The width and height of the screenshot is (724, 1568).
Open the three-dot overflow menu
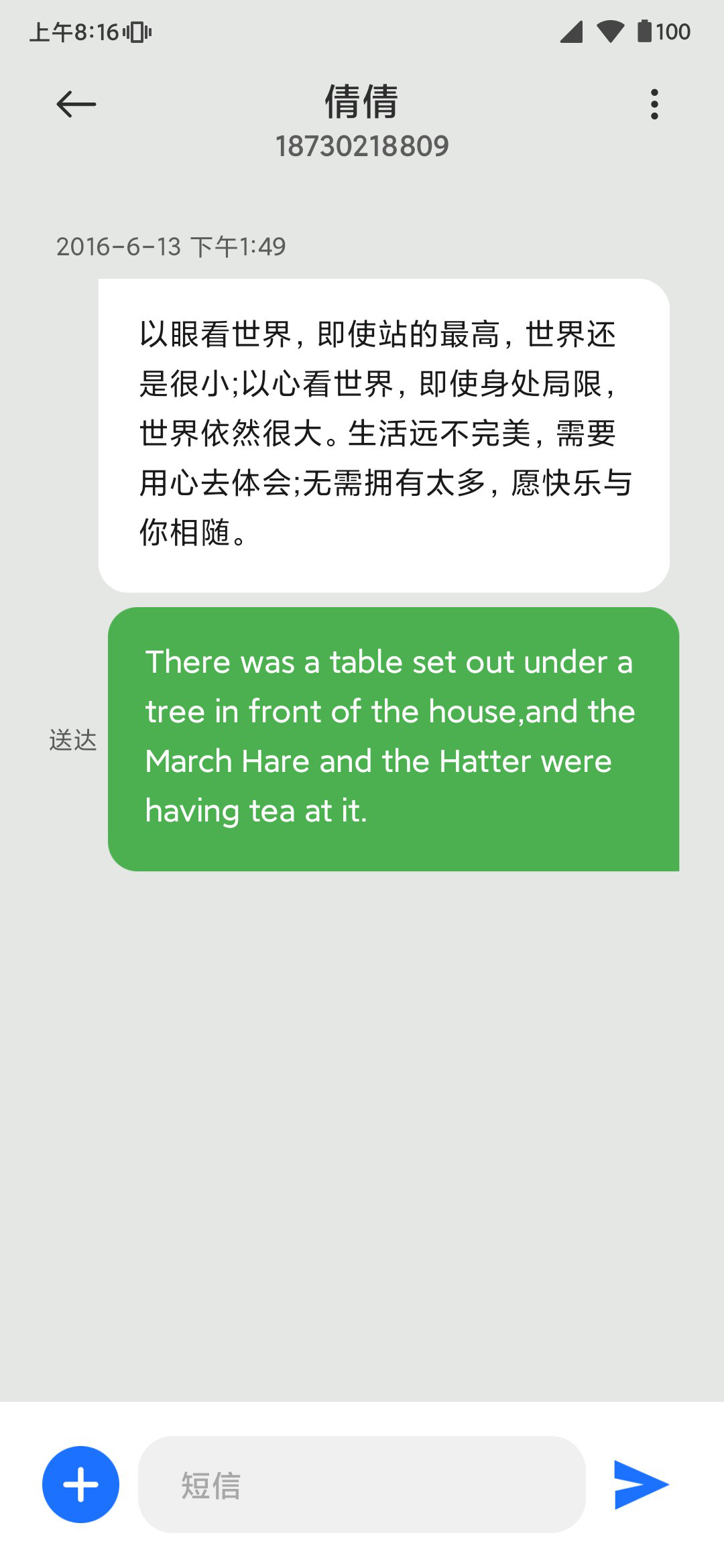pyautogui.click(x=654, y=104)
